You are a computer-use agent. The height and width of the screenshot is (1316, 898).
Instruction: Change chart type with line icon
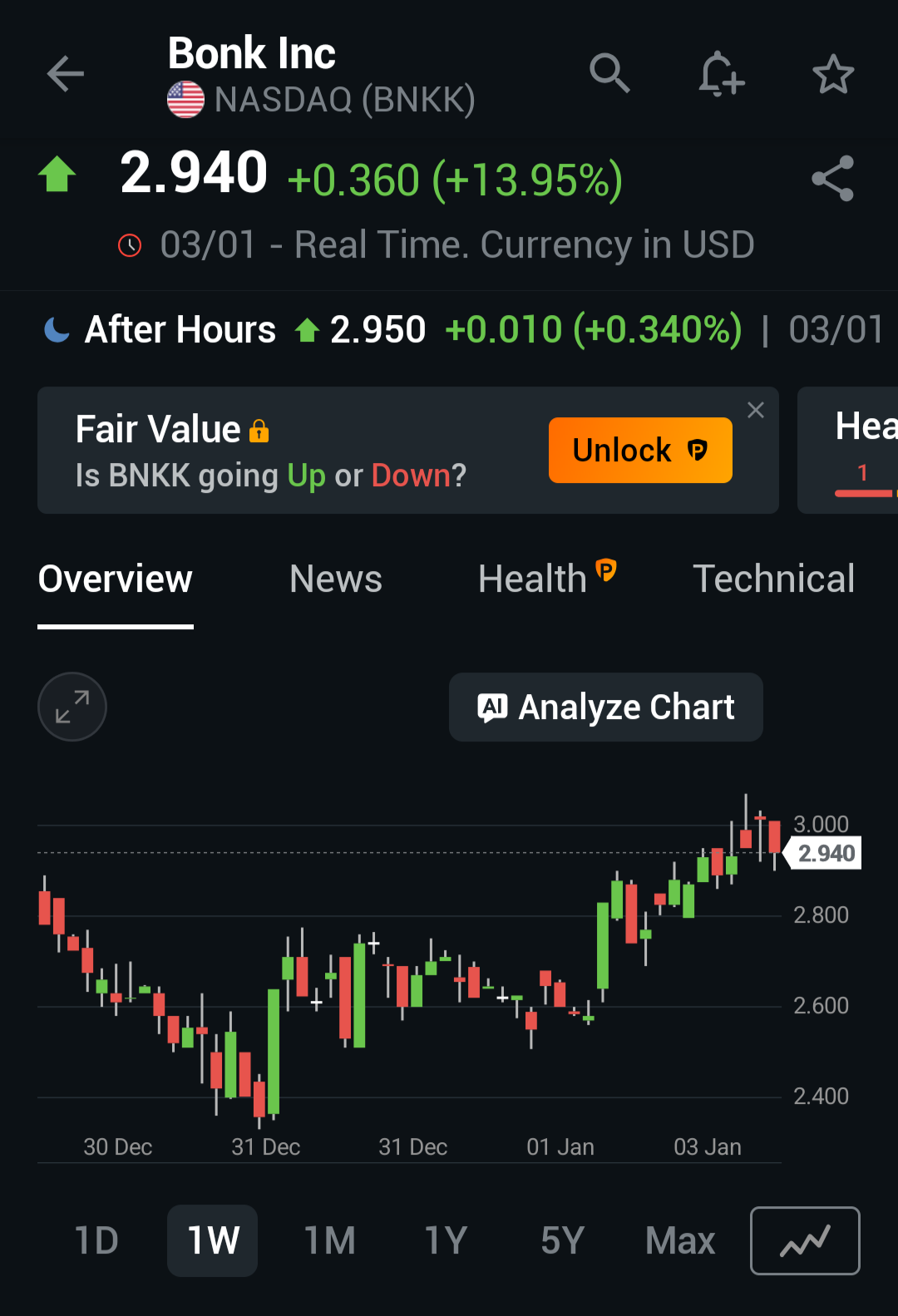tap(805, 1240)
